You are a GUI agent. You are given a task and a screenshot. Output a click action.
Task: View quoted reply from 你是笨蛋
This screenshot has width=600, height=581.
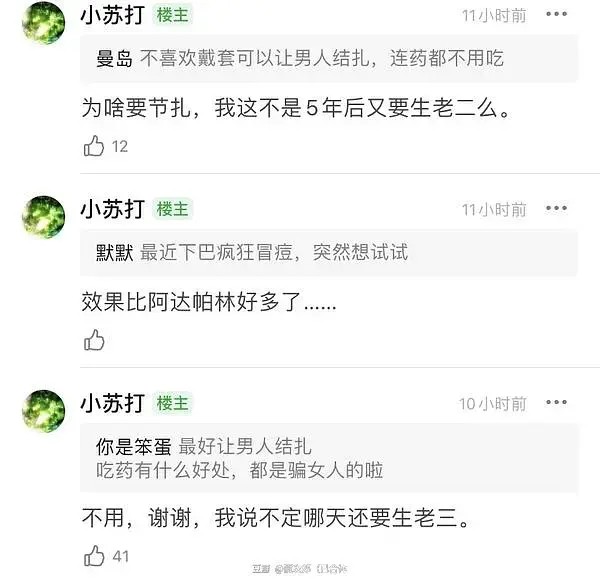point(328,458)
